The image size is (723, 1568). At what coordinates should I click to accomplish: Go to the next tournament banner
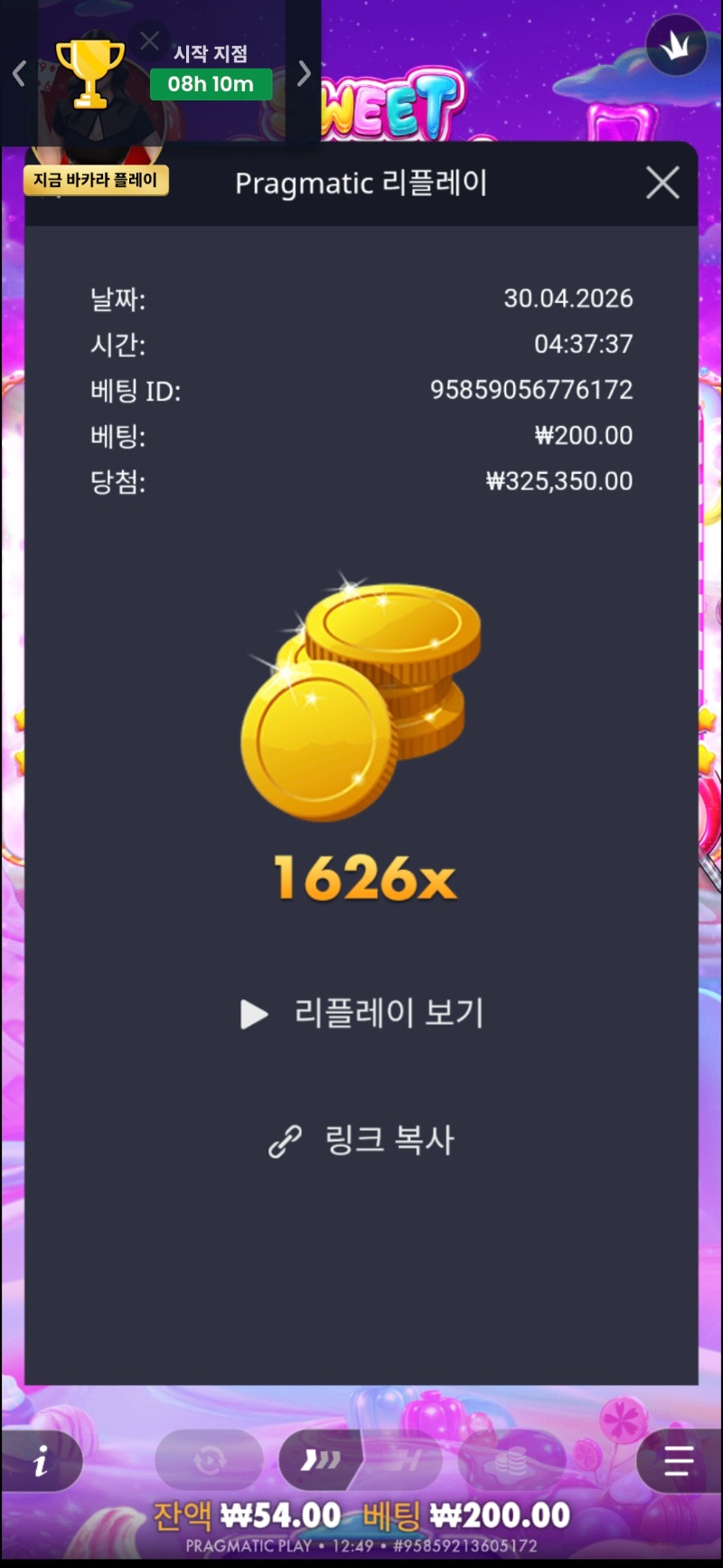(x=304, y=73)
